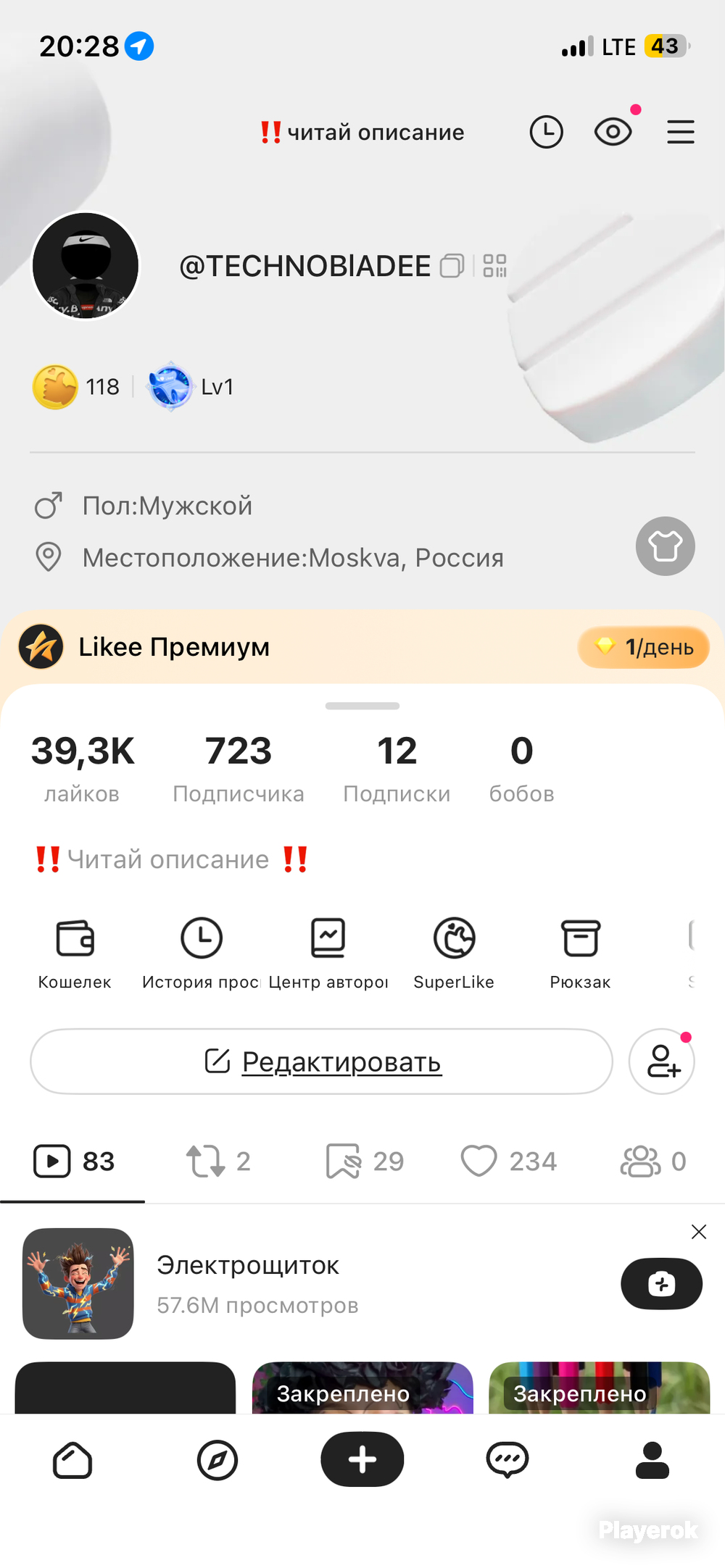The height and width of the screenshot is (1568, 725).
Task: Copy the @TECHNOBIADEE username
Action: coord(452,266)
